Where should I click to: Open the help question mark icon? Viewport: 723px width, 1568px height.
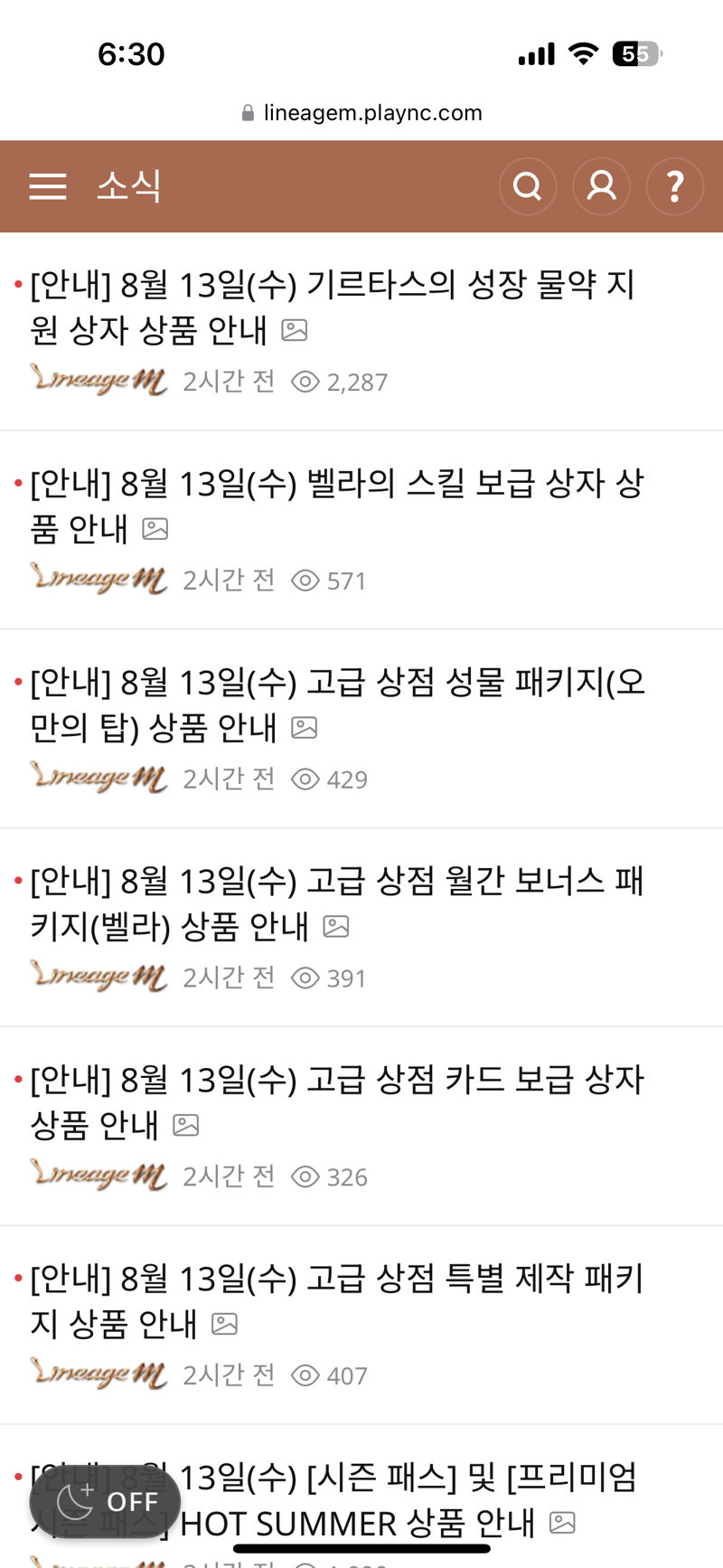point(674,186)
